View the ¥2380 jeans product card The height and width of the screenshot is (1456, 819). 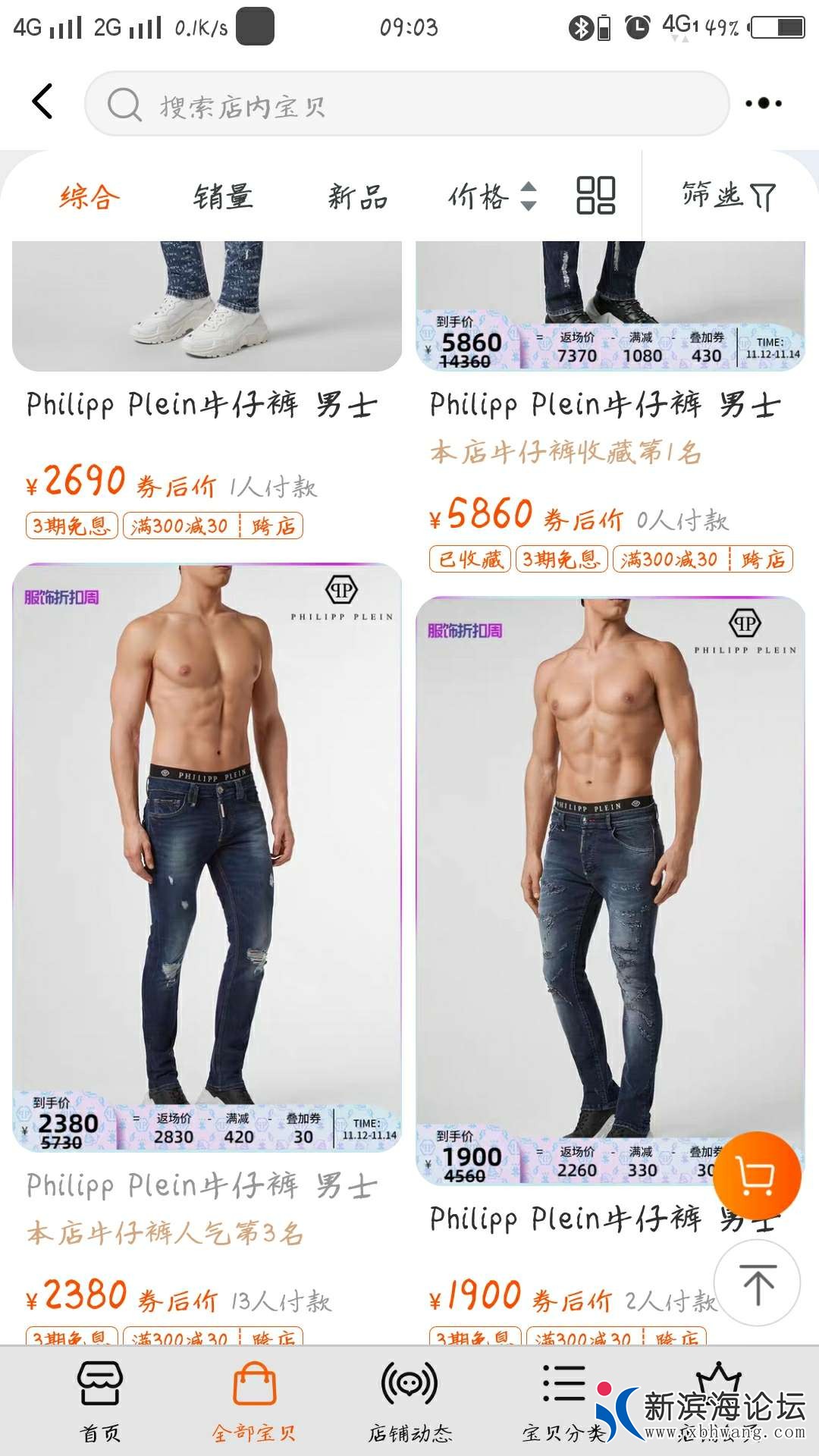[x=206, y=857]
